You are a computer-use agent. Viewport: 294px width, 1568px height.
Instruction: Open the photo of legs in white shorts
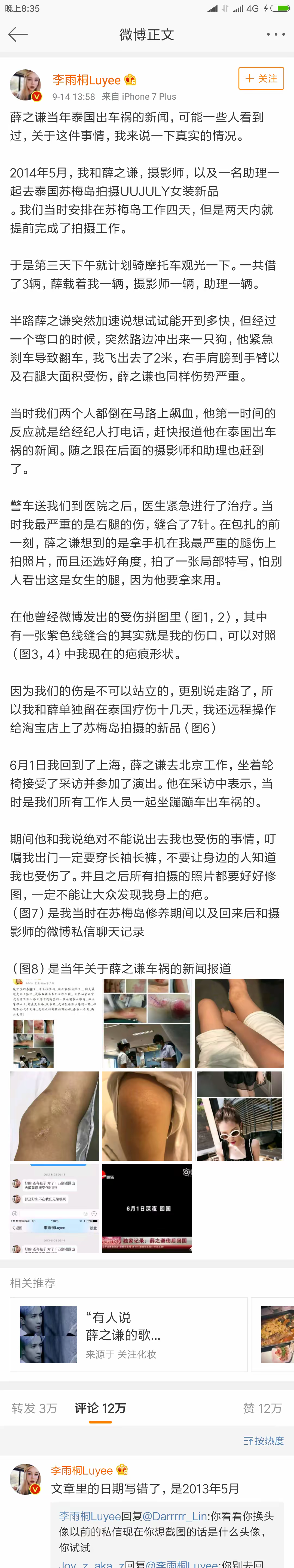point(239,1023)
